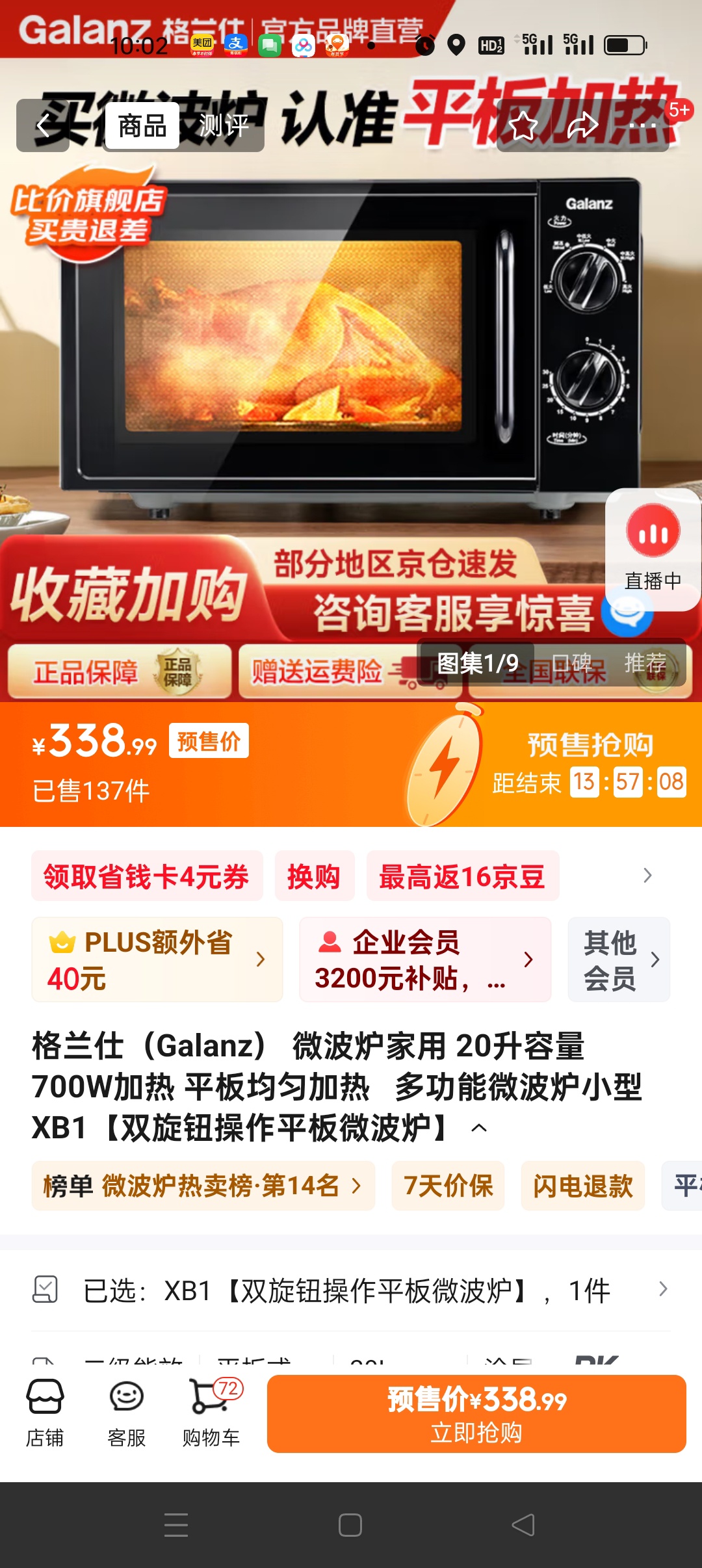Claim the 领取省钱卡4元券 coupon

pos(147,876)
